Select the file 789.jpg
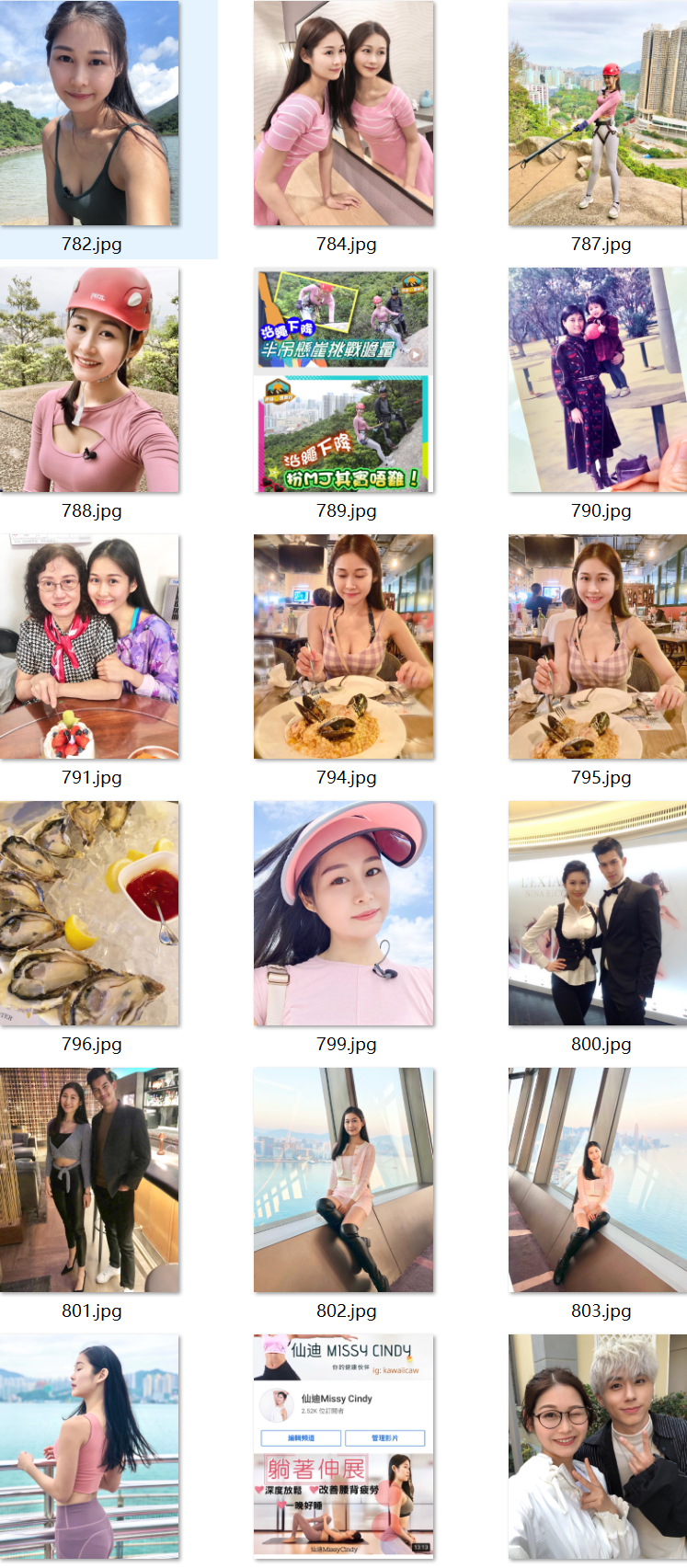Image resolution: width=687 pixels, height=1568 pixels. (344, 380)
